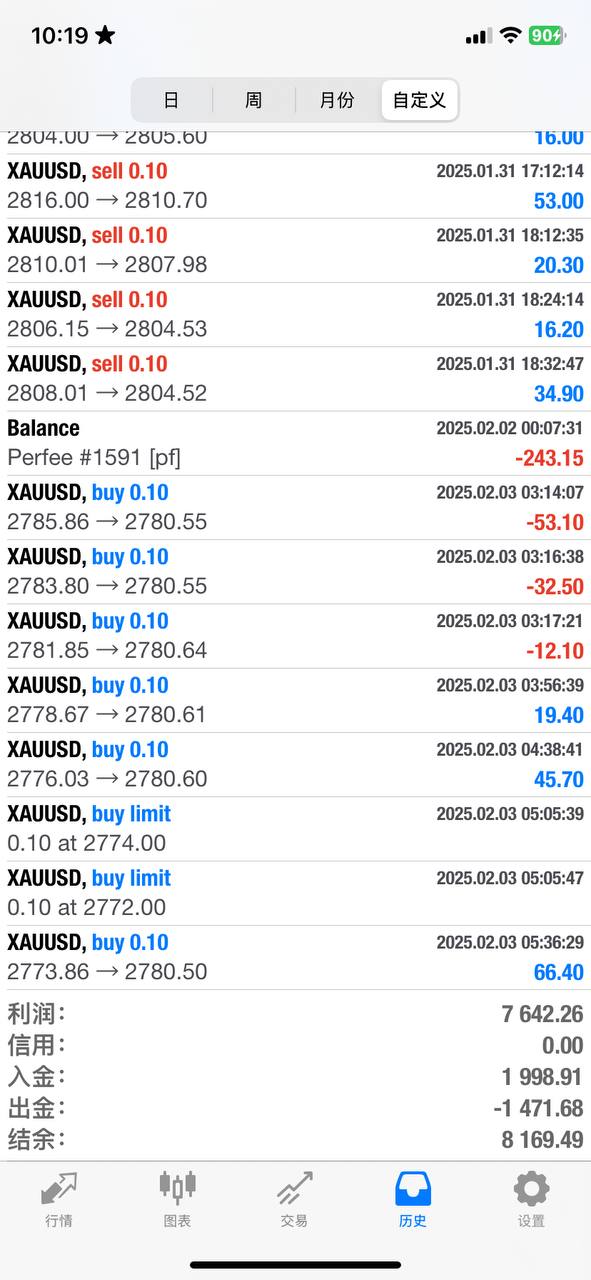Open 设置 settings tab
This screenshot has width=591, height=1280.
531,1199
